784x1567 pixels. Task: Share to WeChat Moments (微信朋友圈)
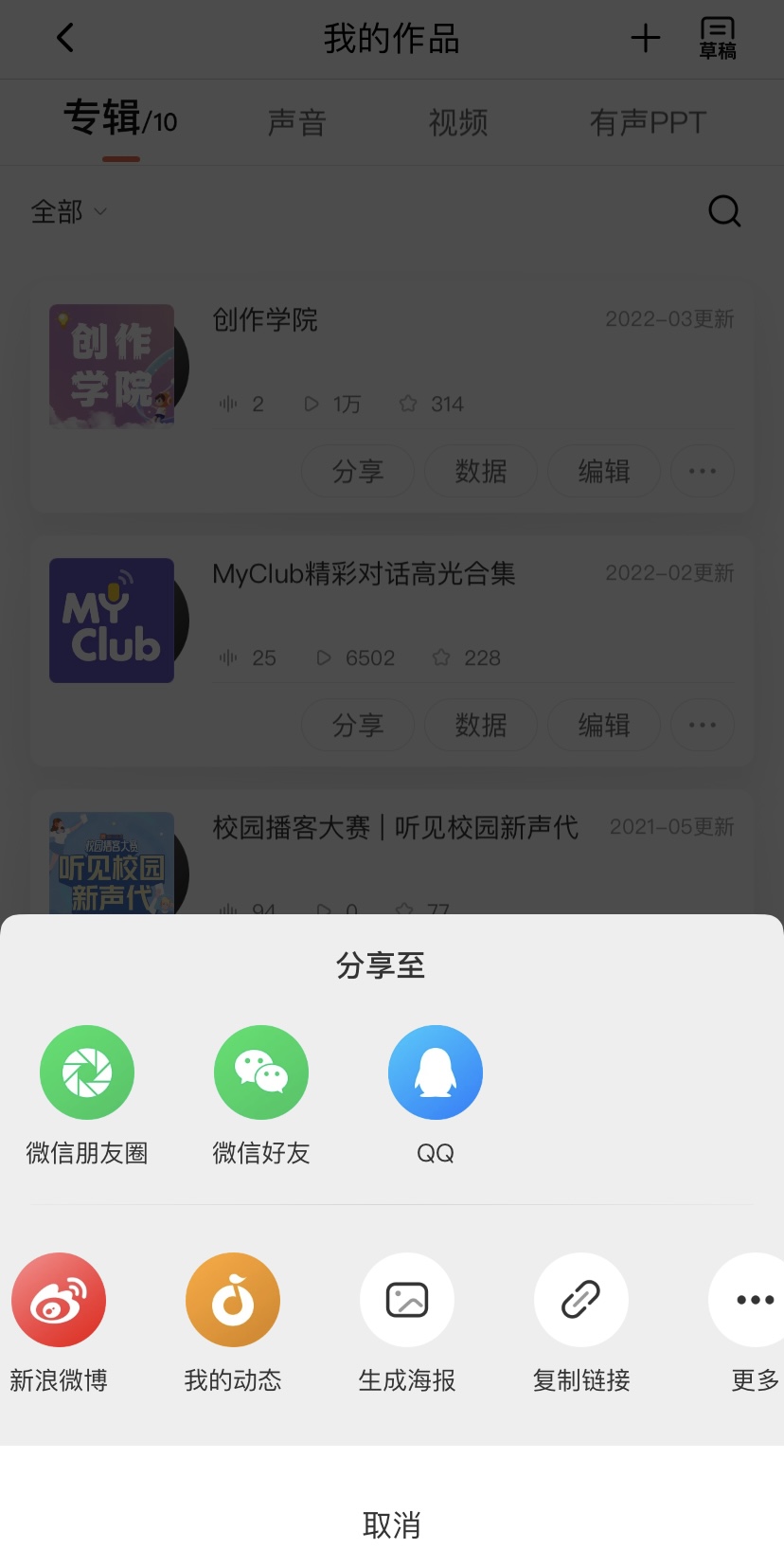pyautogui.click(x=87, y=1072)
